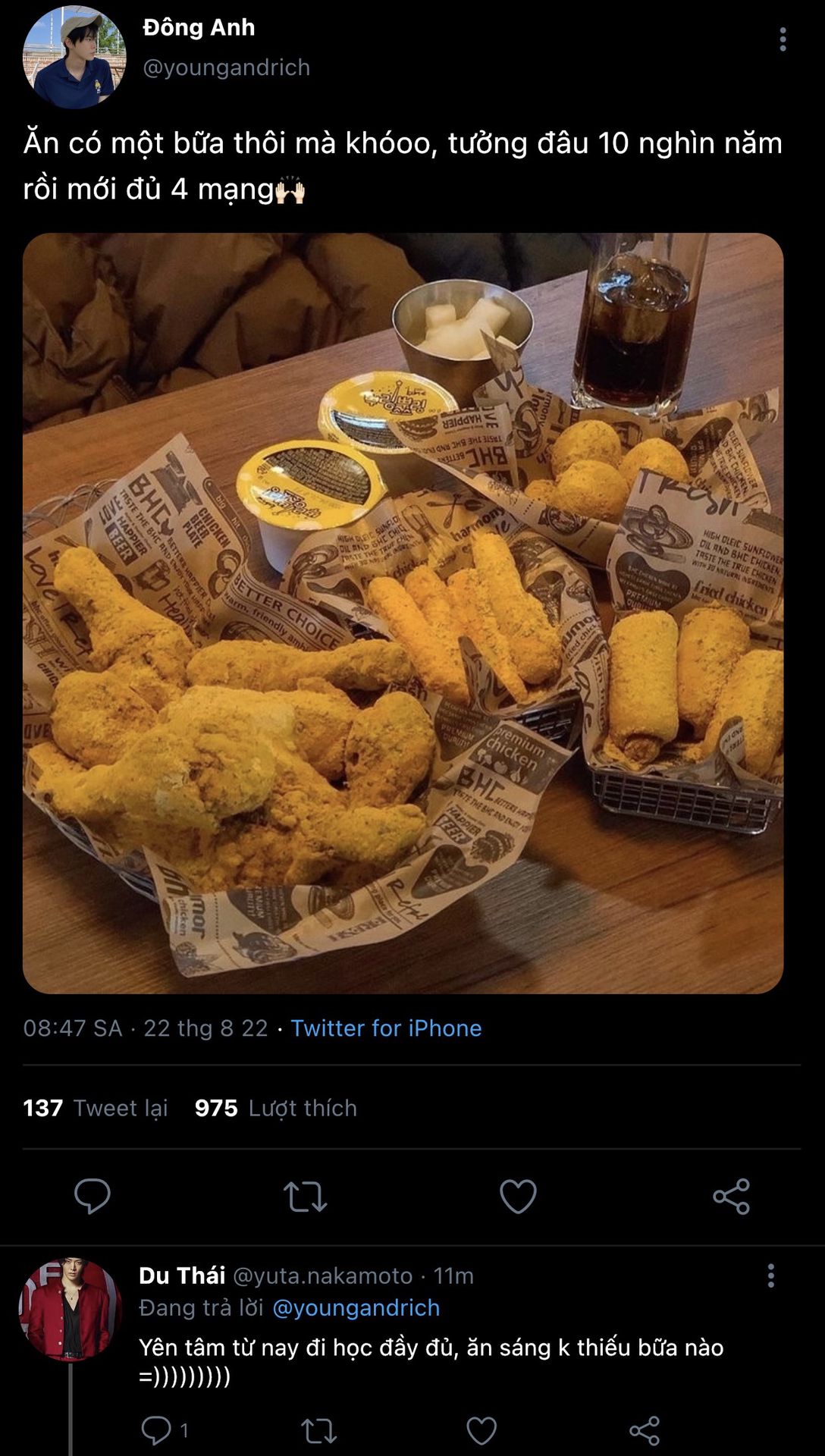Viewport: 825px width, 1456px height.
Task: Open overflow menu on Du Thái's reply
Action: (x=770, y=1276)
